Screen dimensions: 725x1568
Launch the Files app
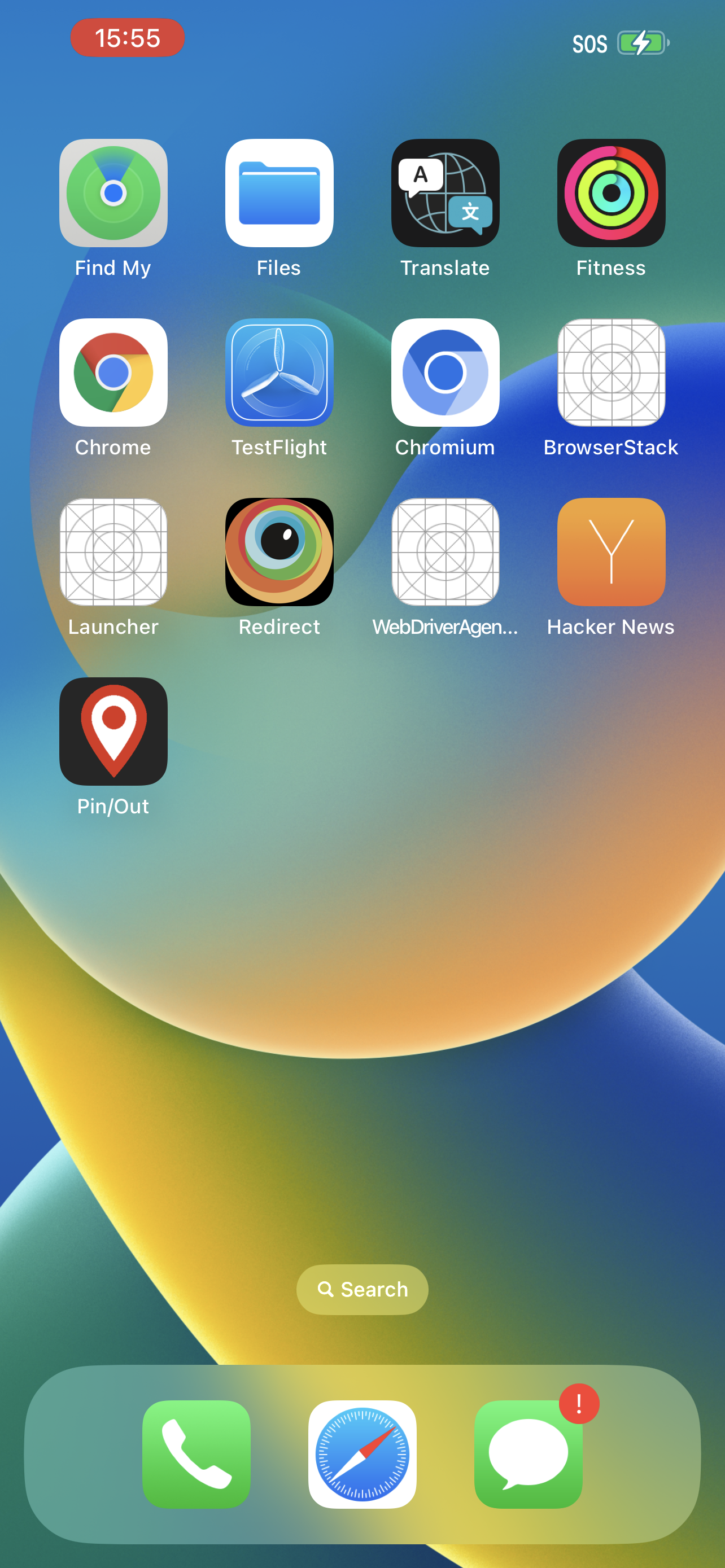(279, 193)
